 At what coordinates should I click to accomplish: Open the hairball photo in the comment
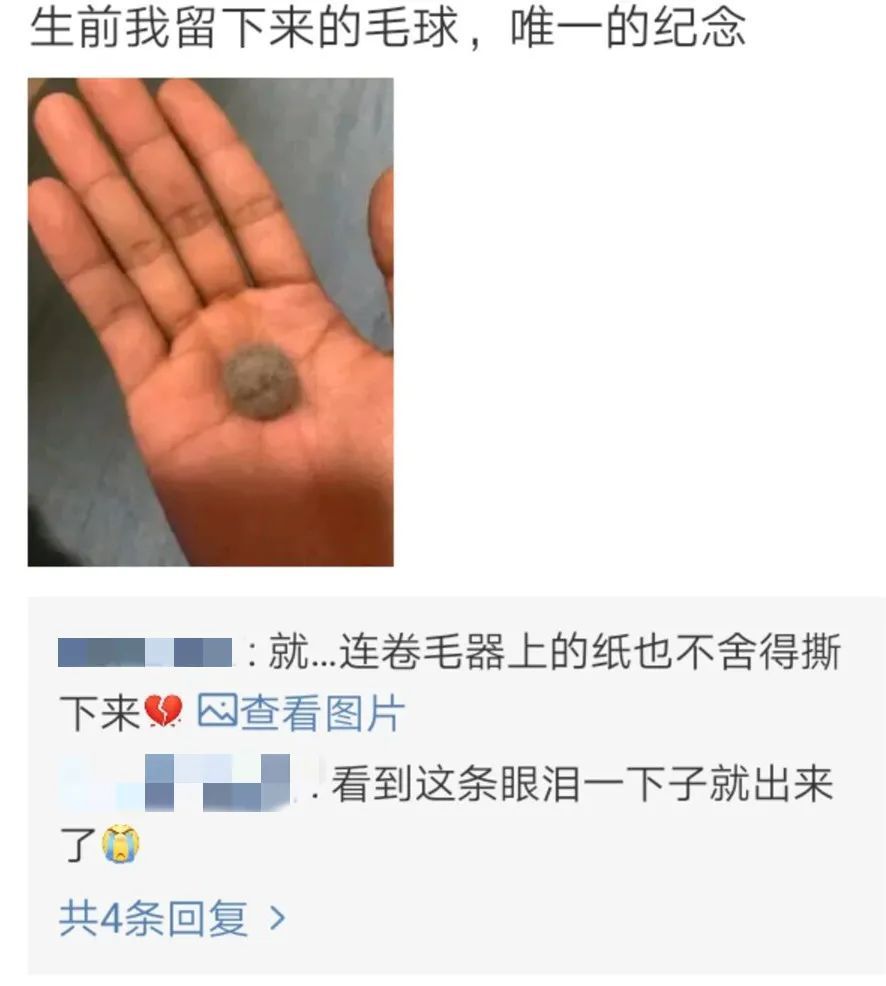pyautogui.click(x=210, y=322)
